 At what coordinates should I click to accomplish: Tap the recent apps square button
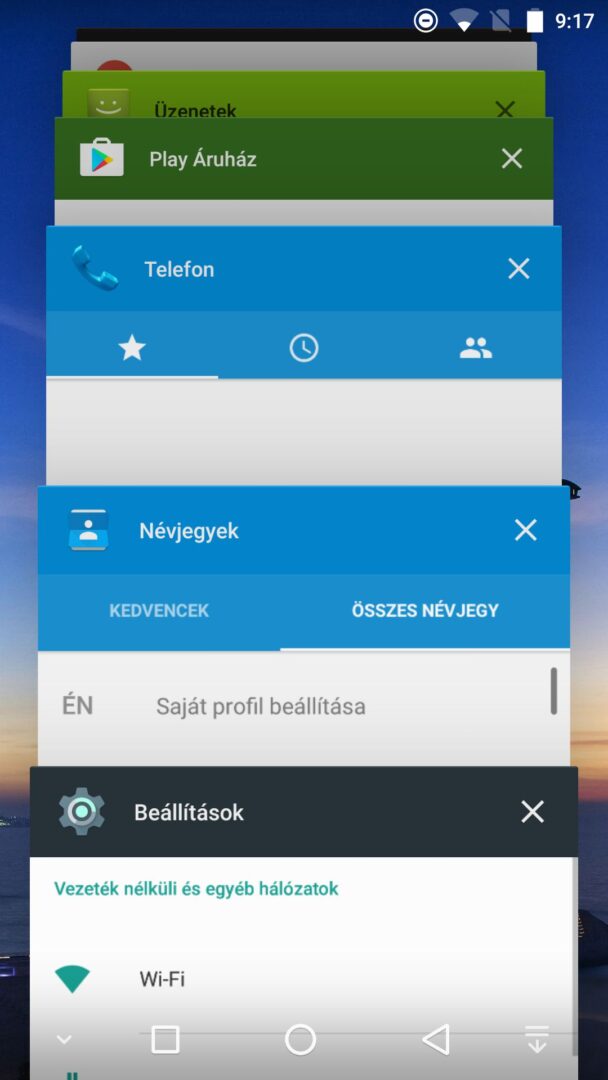pyautogui.click(x=165, y=1040)
